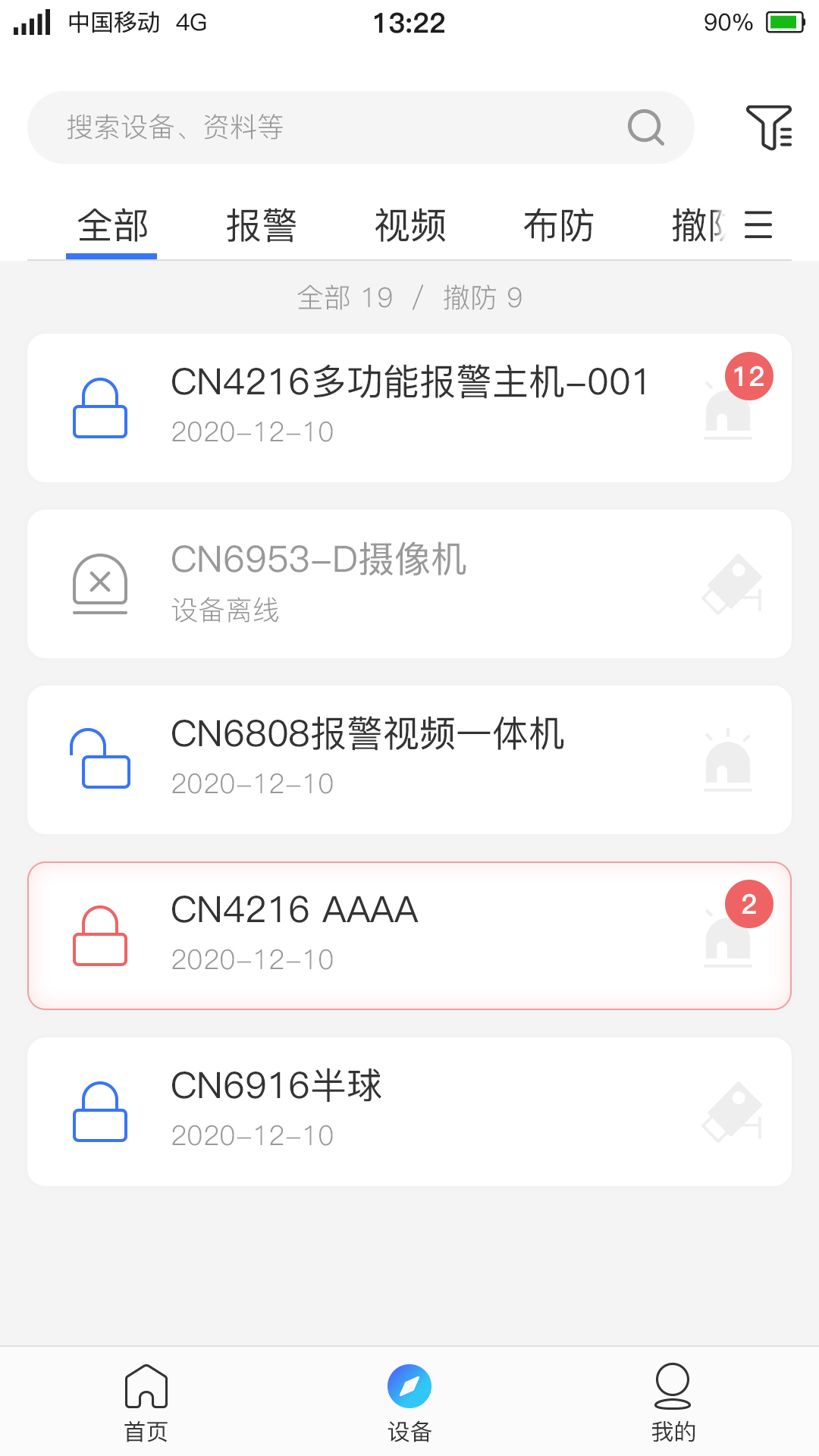819x1456 pixels.
Task: Switch to the 报警 tab
Action: [x=262, y=225]
